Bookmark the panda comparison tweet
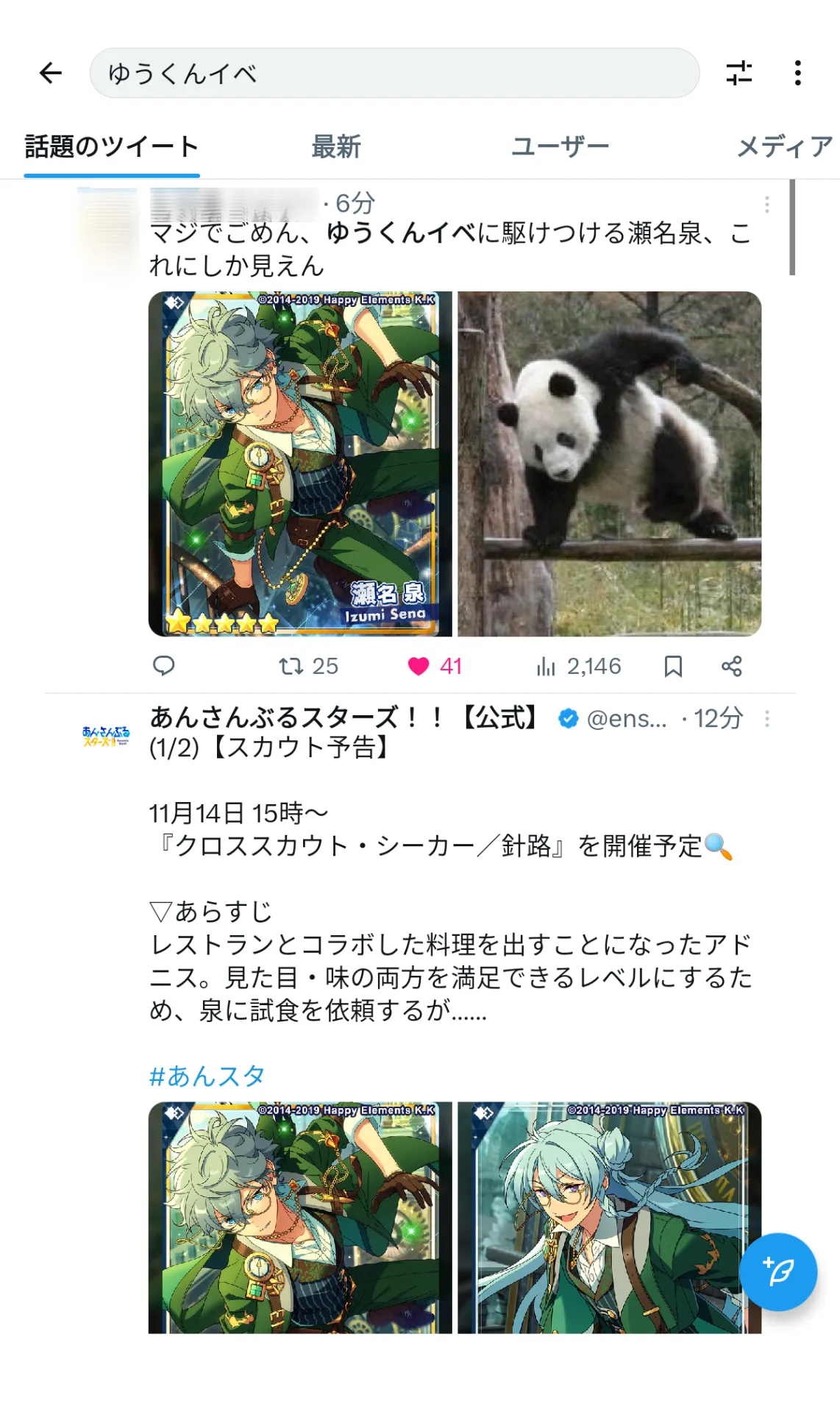 [673, 666]
